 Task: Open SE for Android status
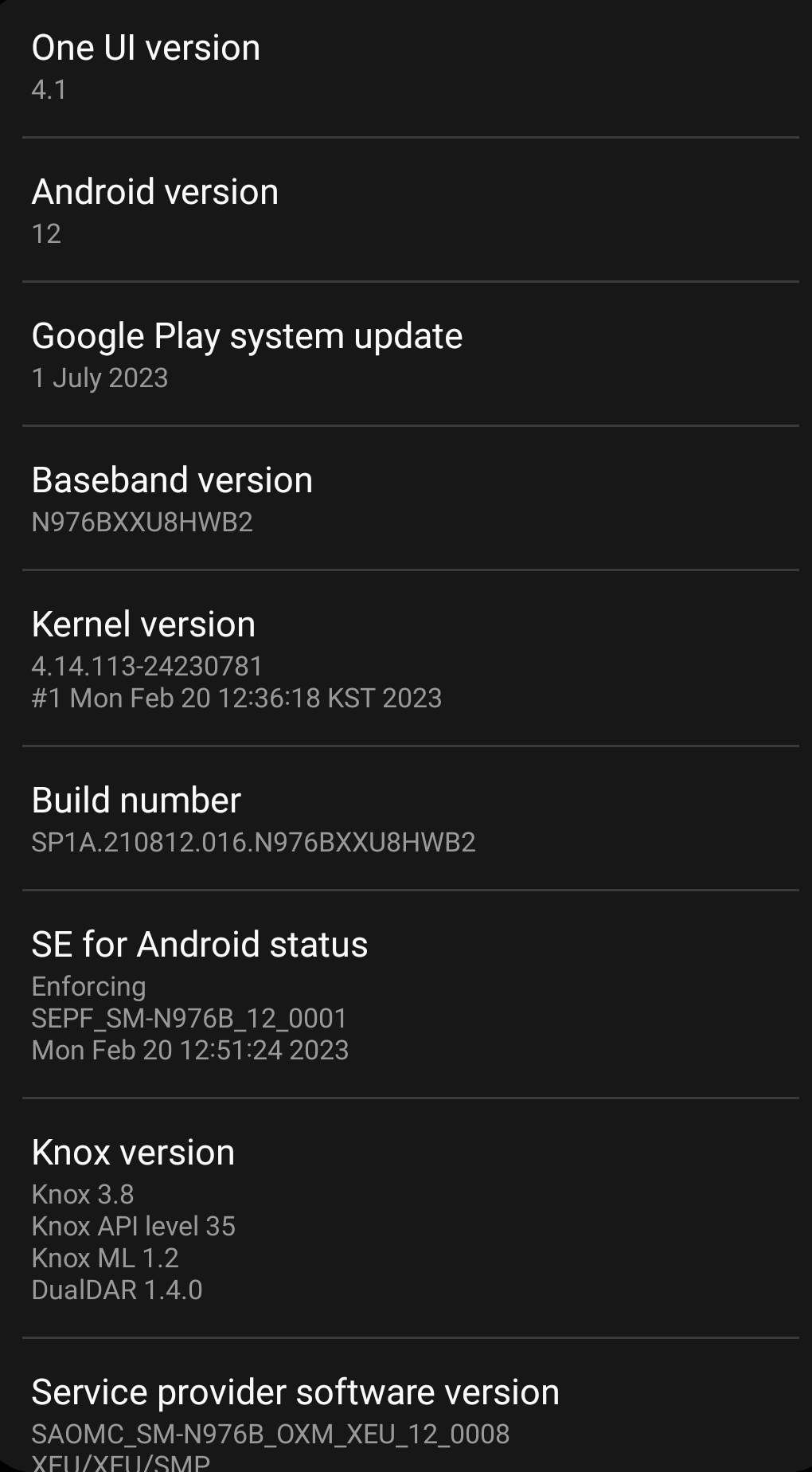(x=200, y=944)
